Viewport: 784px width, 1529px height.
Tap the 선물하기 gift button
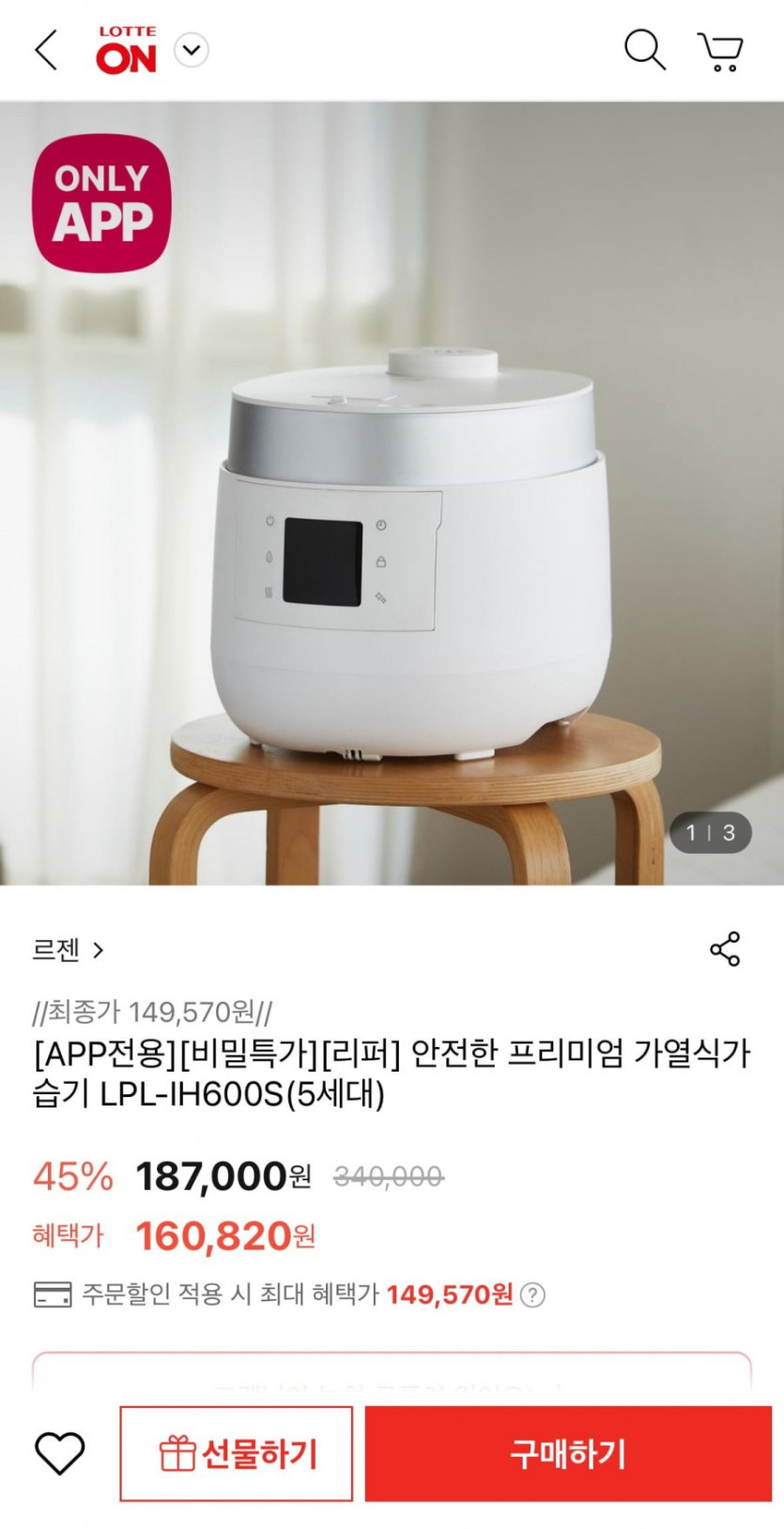[237, 1453]
